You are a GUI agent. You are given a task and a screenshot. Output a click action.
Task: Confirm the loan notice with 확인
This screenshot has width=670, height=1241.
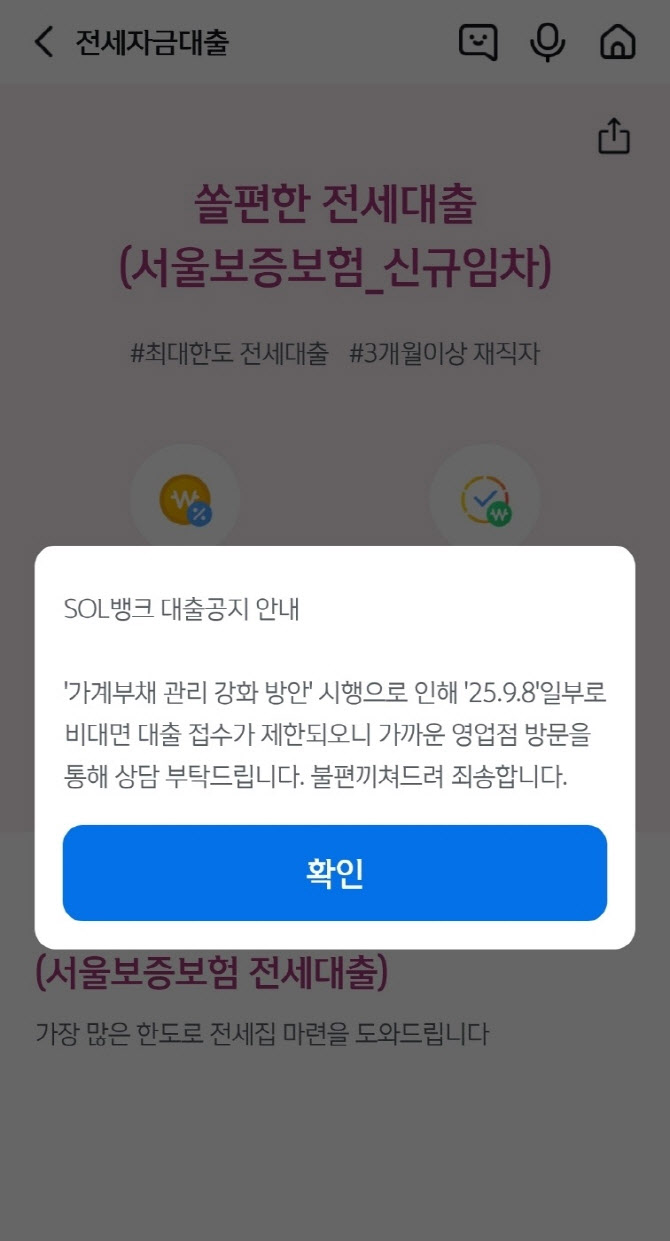click(334, 873)
